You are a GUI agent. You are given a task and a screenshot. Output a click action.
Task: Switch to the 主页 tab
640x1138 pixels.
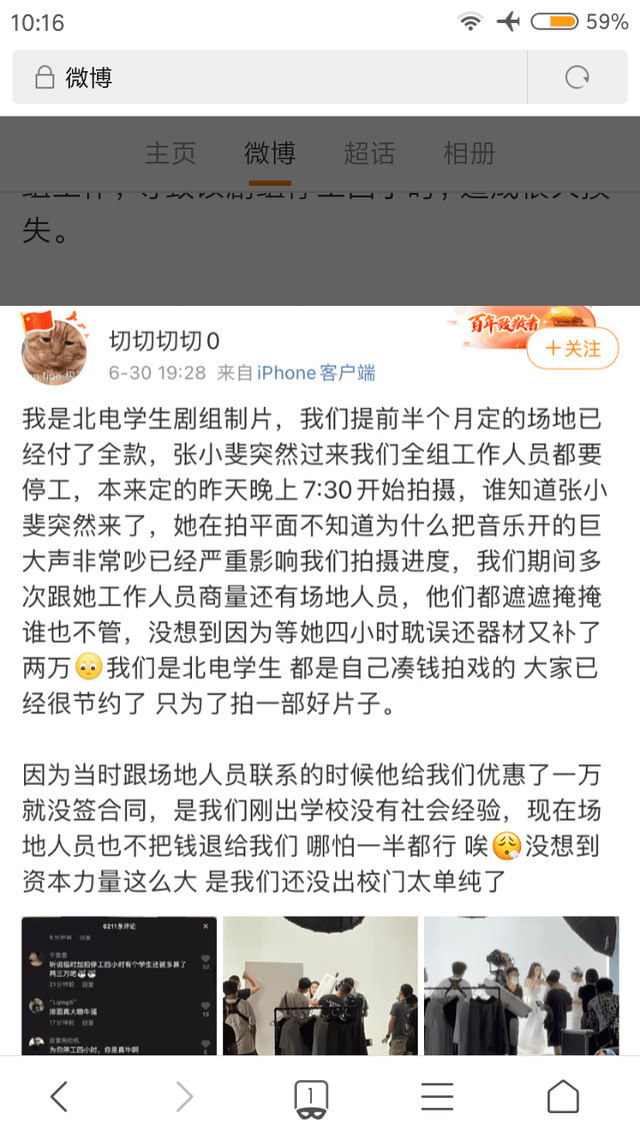[171, 153]
